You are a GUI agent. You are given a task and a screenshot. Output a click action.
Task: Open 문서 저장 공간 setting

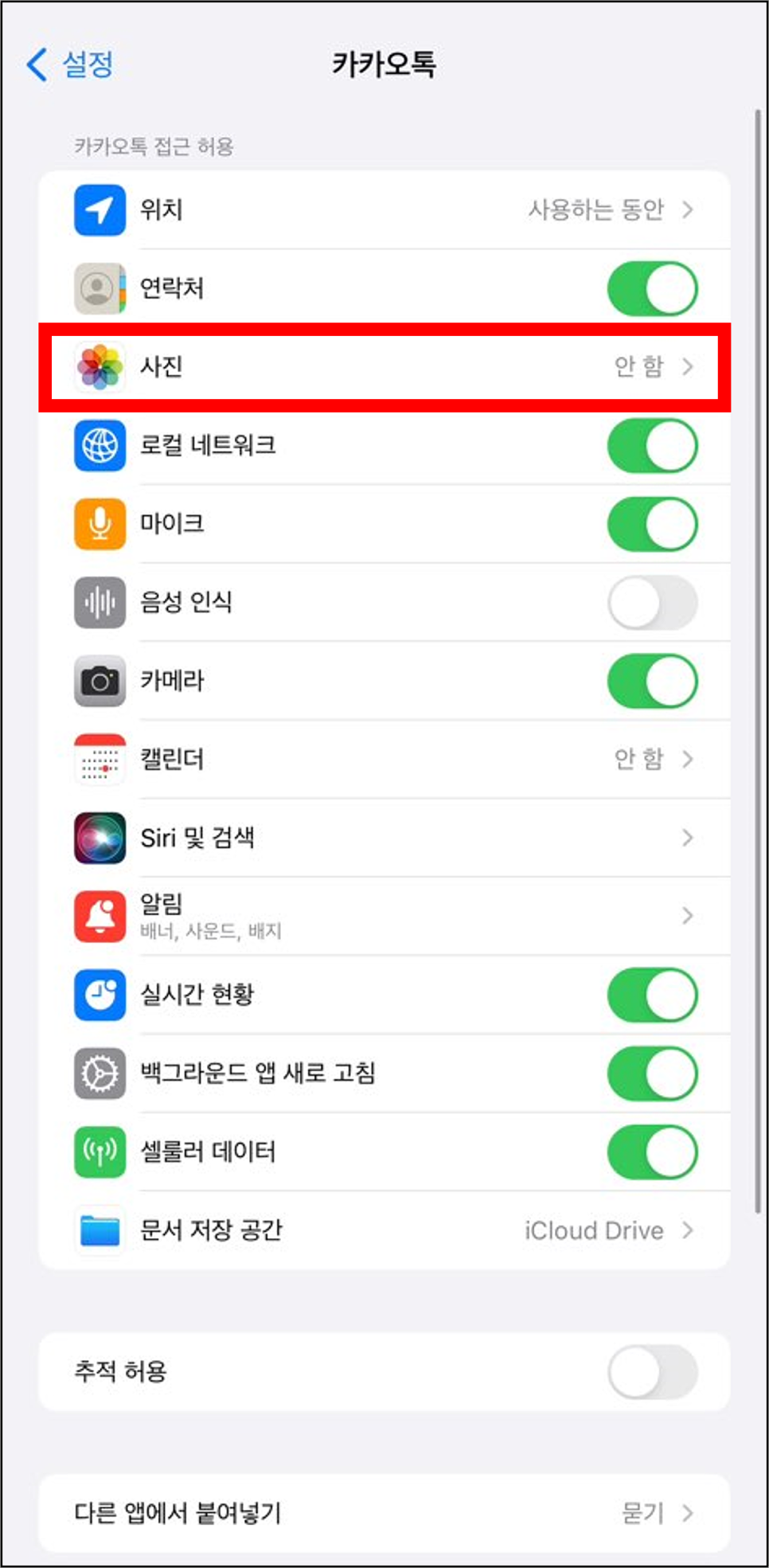(384, 1230)
